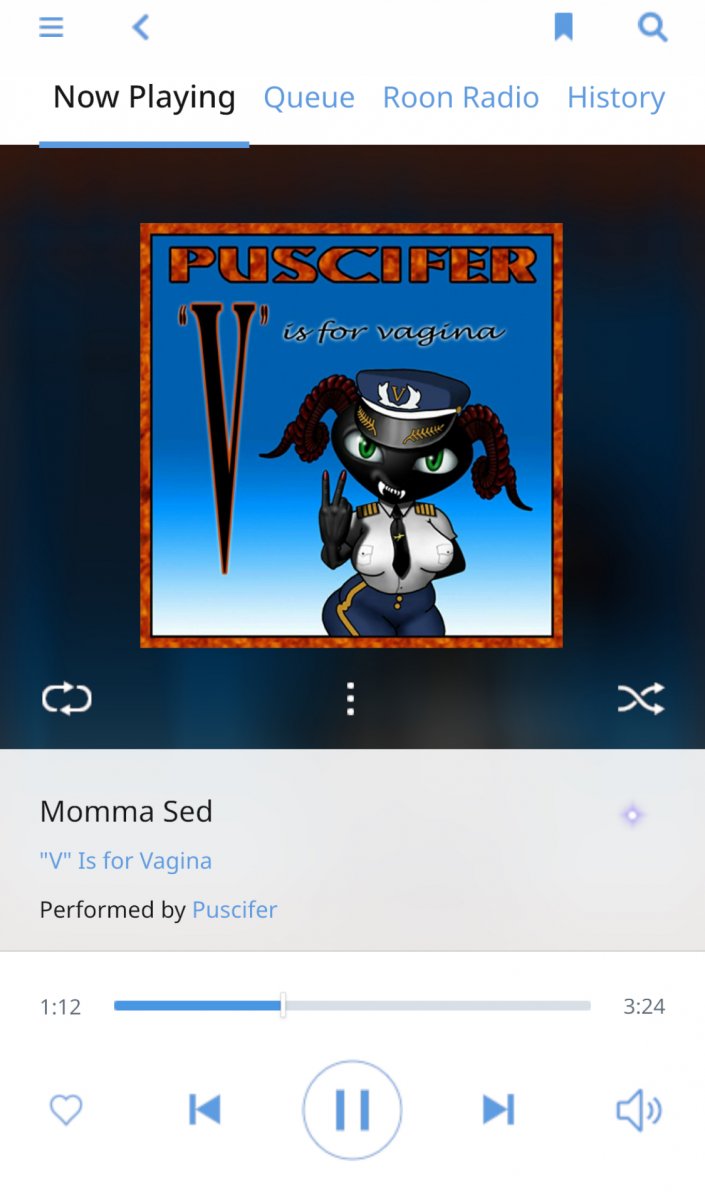Viewport: 705px width, 1200px height.
Task: Skip to the previous track
Action: pyautogui.click(x=205, y=1109)
